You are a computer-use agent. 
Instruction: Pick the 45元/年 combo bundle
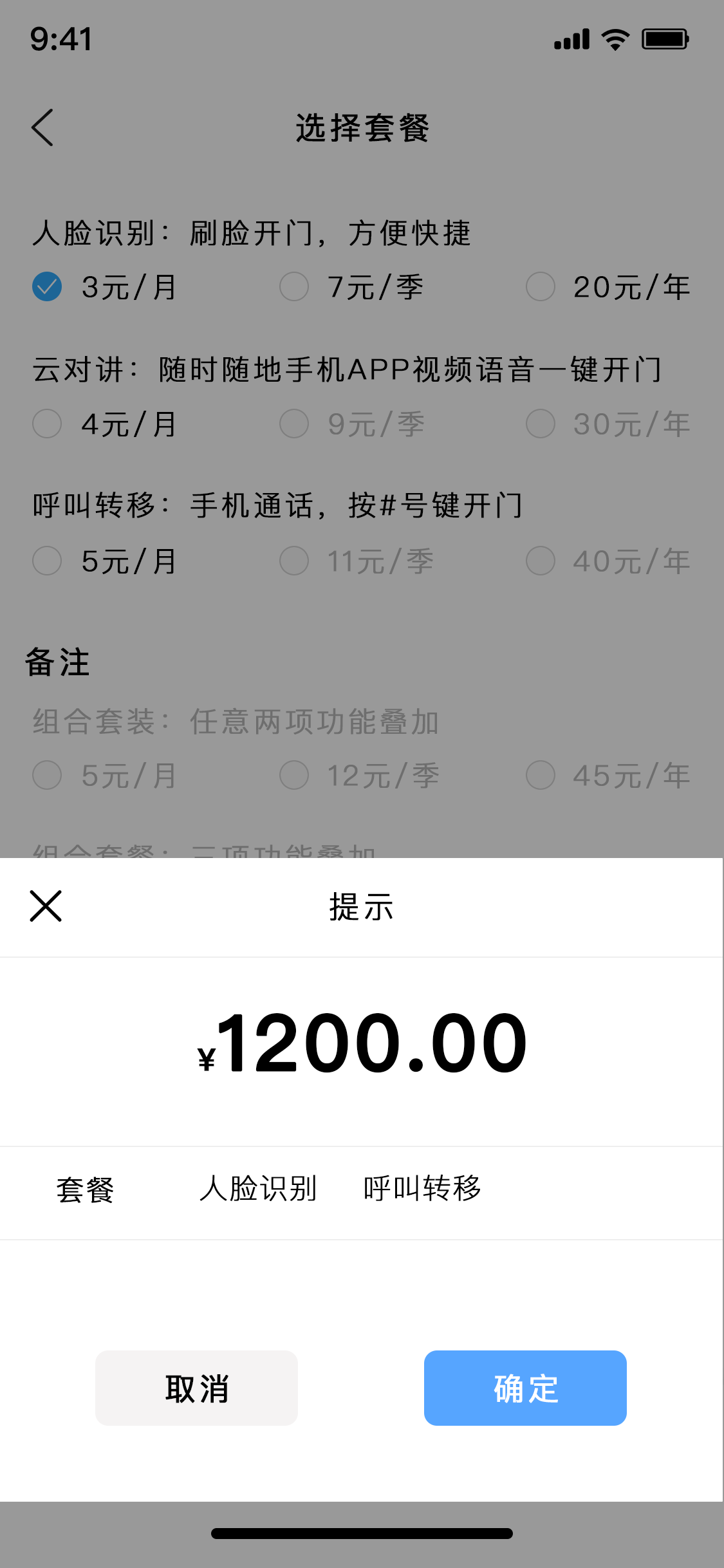(x=541, y=775)
